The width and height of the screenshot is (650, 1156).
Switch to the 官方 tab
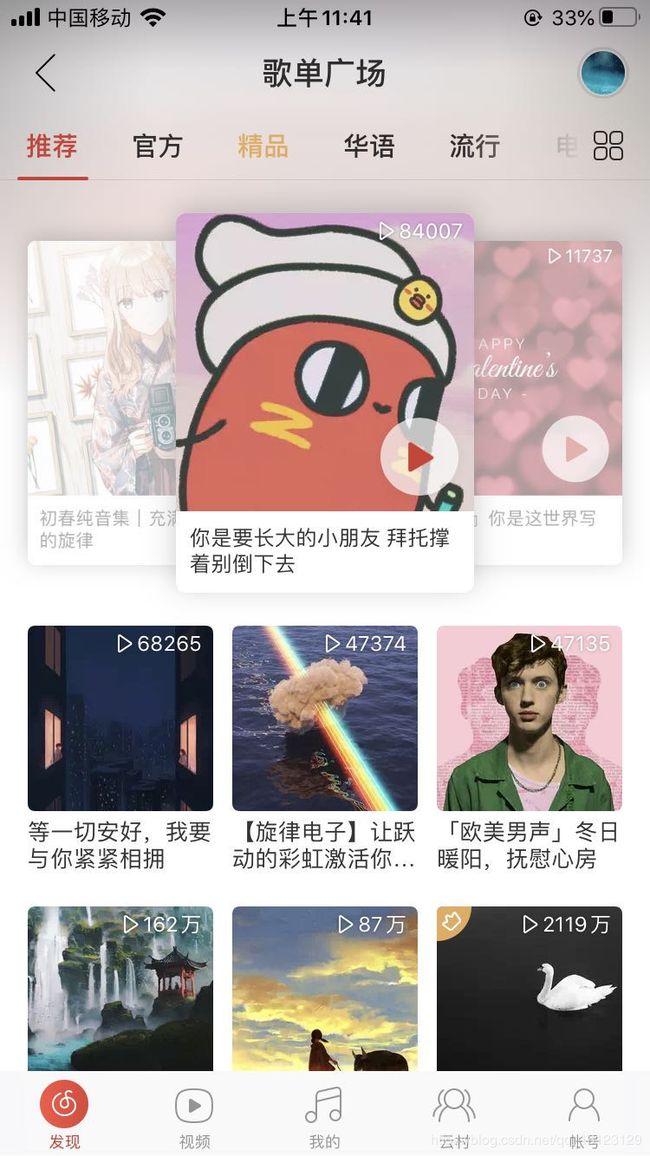[157, 146]
